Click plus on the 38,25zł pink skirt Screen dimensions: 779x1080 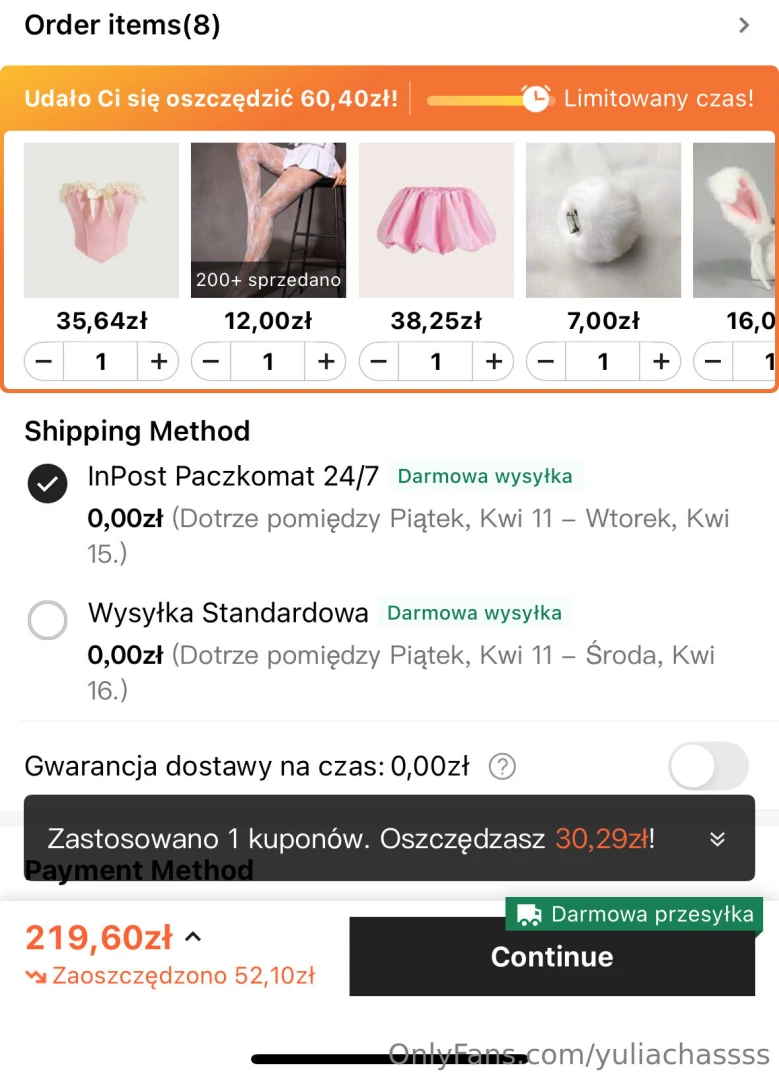pos(493,362)
